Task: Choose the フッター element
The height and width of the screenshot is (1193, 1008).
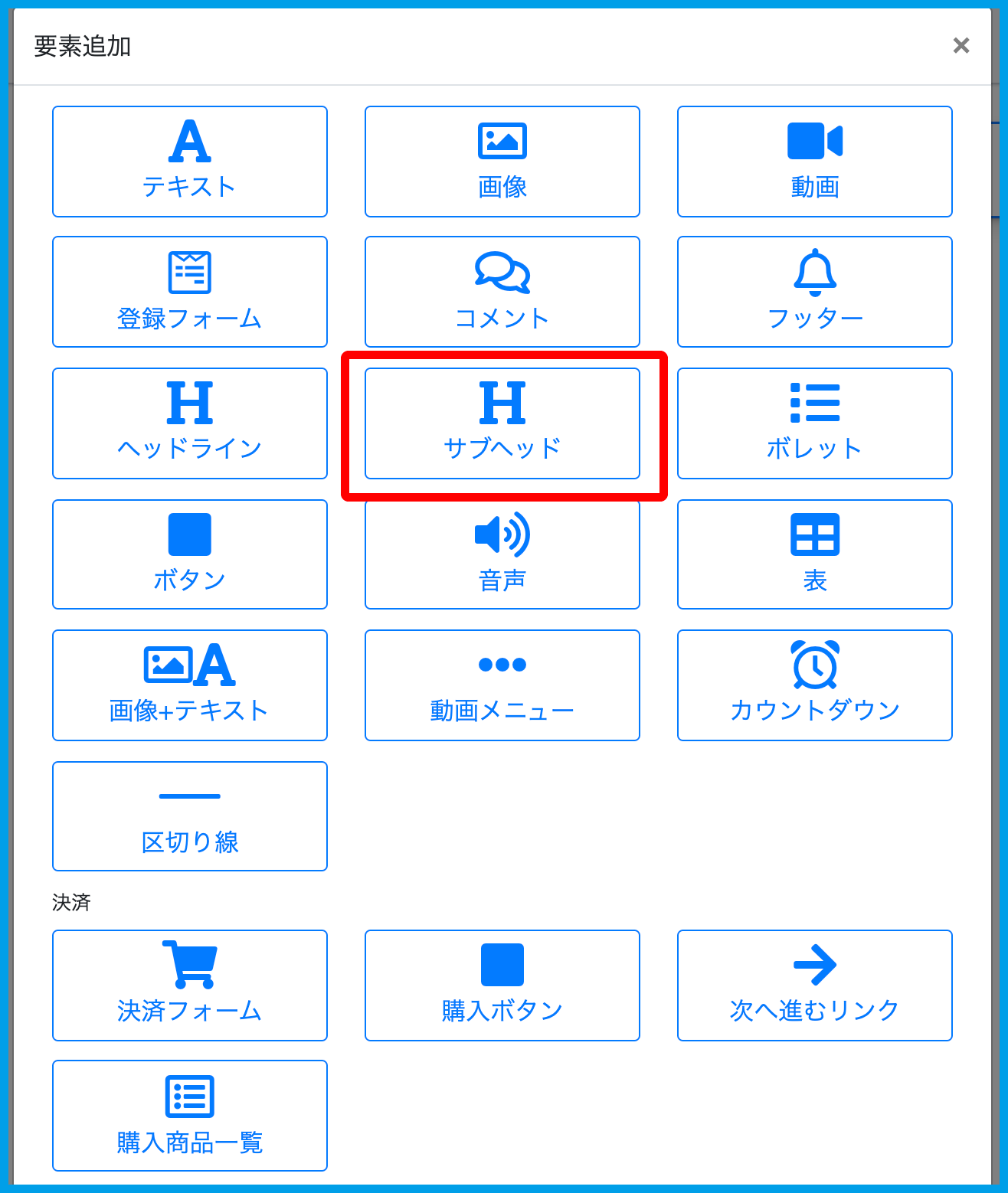Action: point(814,292)
